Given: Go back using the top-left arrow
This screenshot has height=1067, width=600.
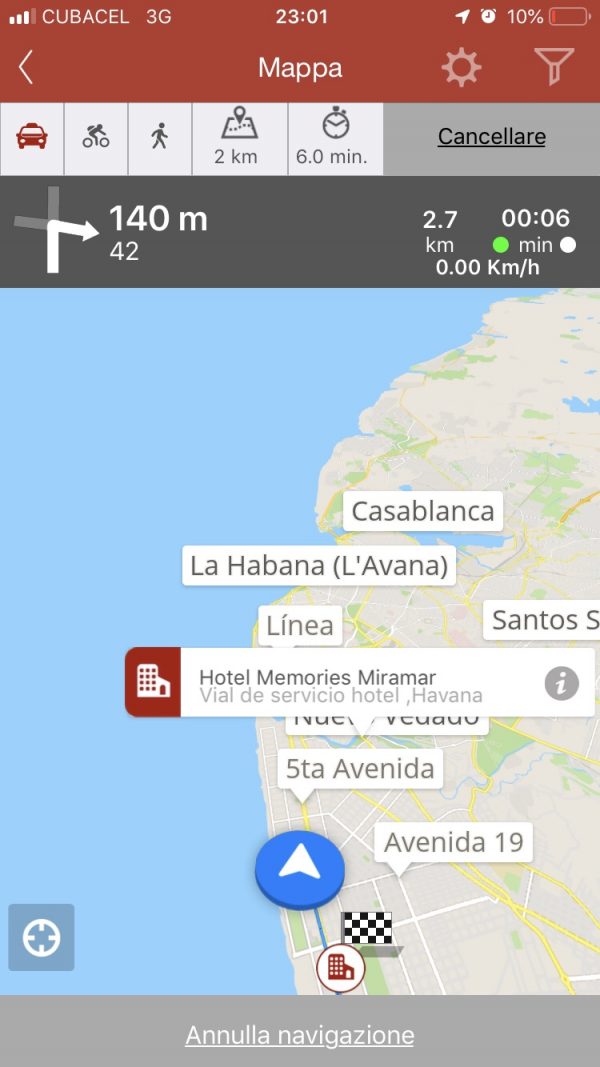Looking at the screenshot, I should [26, 68].
